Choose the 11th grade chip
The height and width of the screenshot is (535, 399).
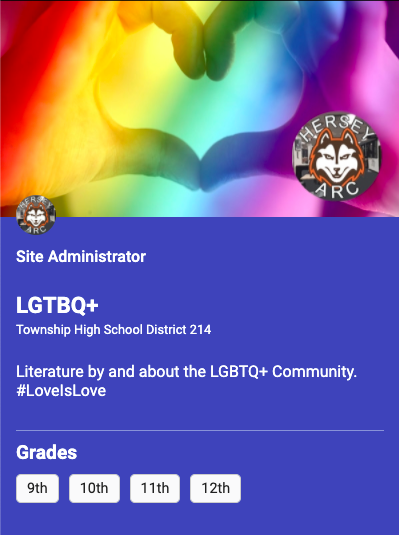coord(155,488)
